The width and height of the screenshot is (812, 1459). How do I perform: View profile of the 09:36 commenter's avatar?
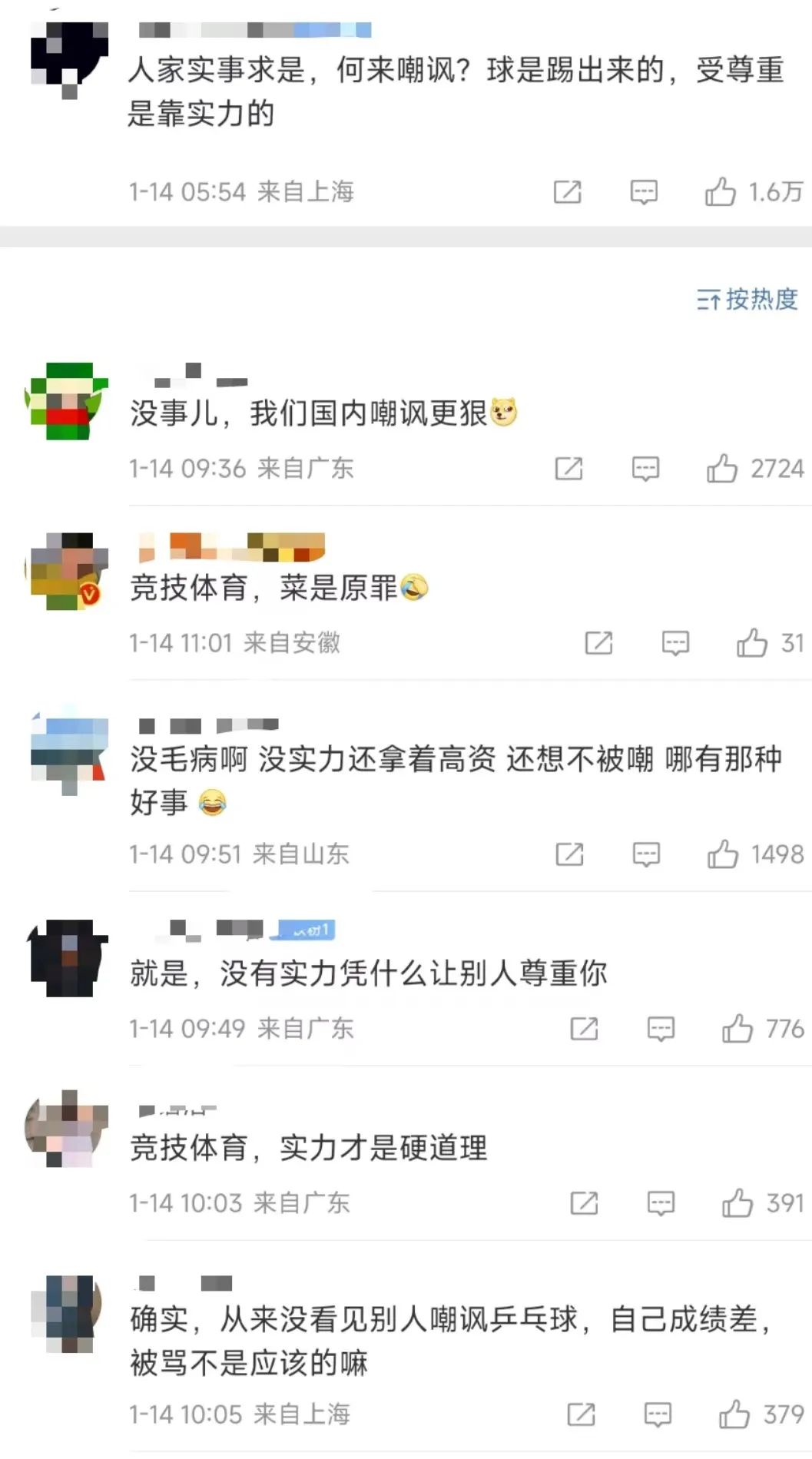pyautogui.click(x=68, y=401)
